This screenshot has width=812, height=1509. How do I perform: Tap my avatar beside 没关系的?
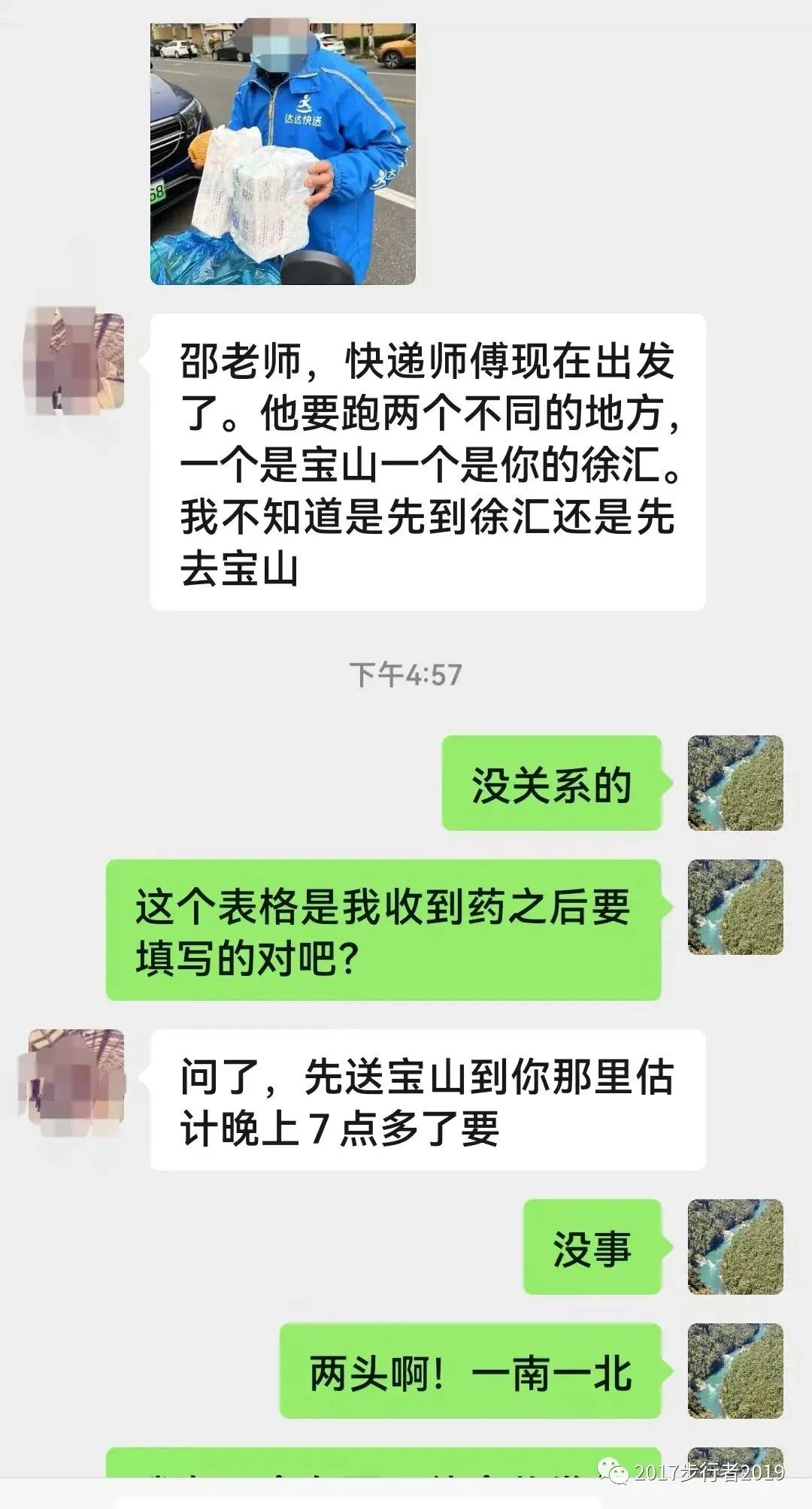point(735,783)
